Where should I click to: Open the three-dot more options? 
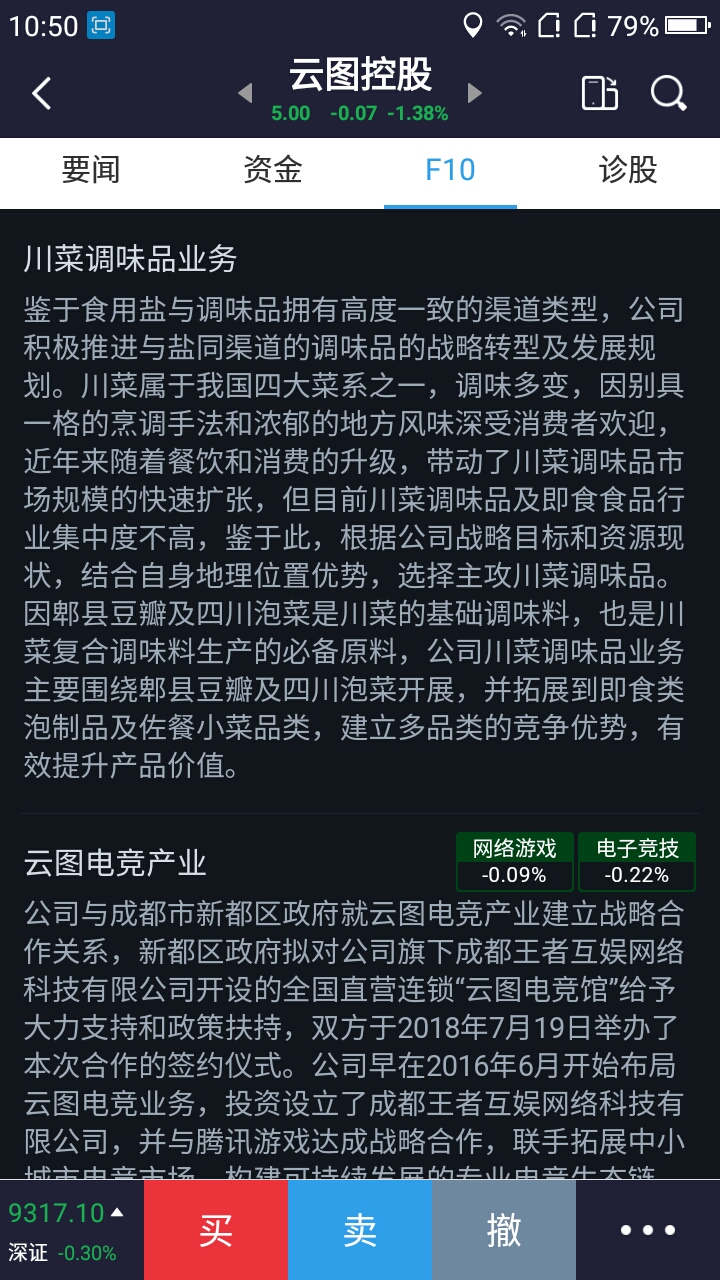[x=648, y=1230]
